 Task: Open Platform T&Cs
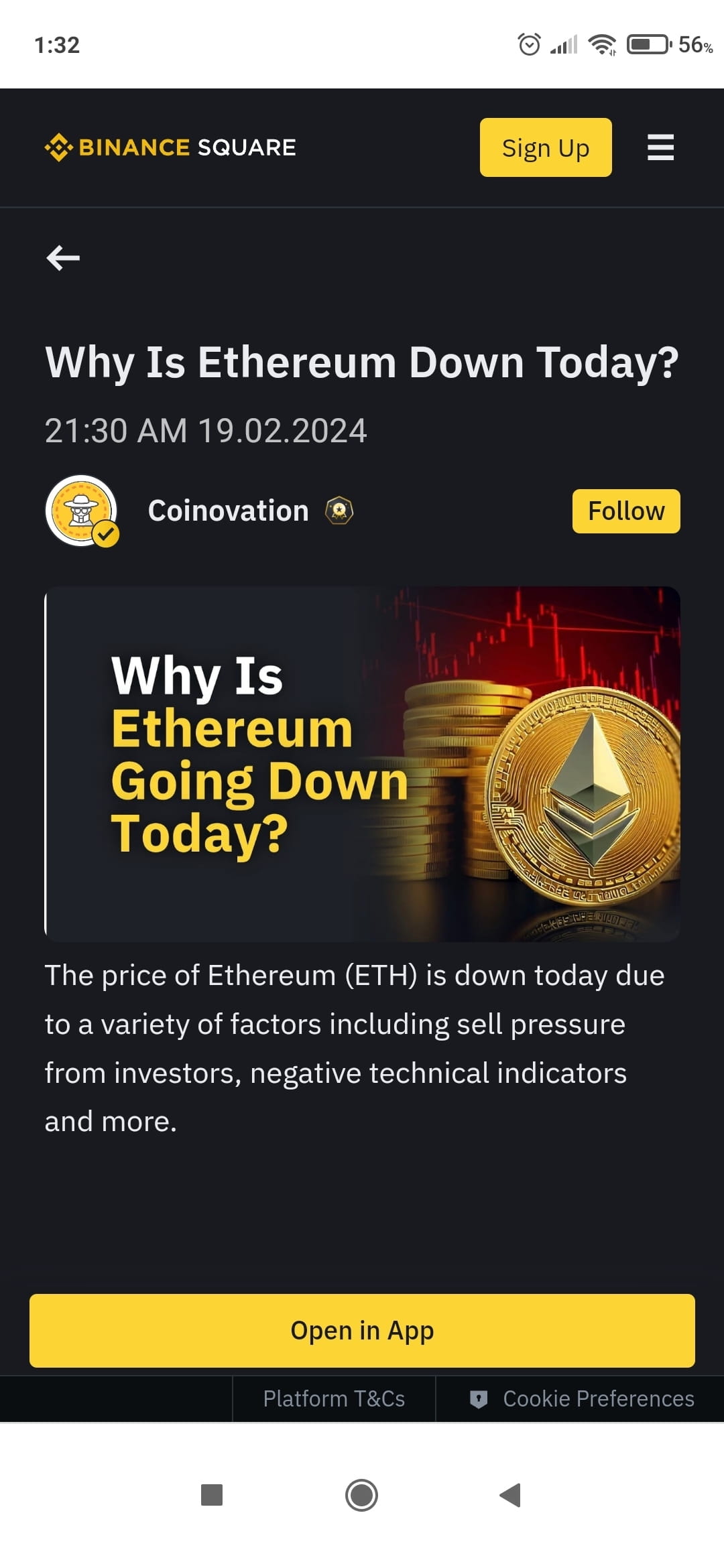pos(334,1398)
